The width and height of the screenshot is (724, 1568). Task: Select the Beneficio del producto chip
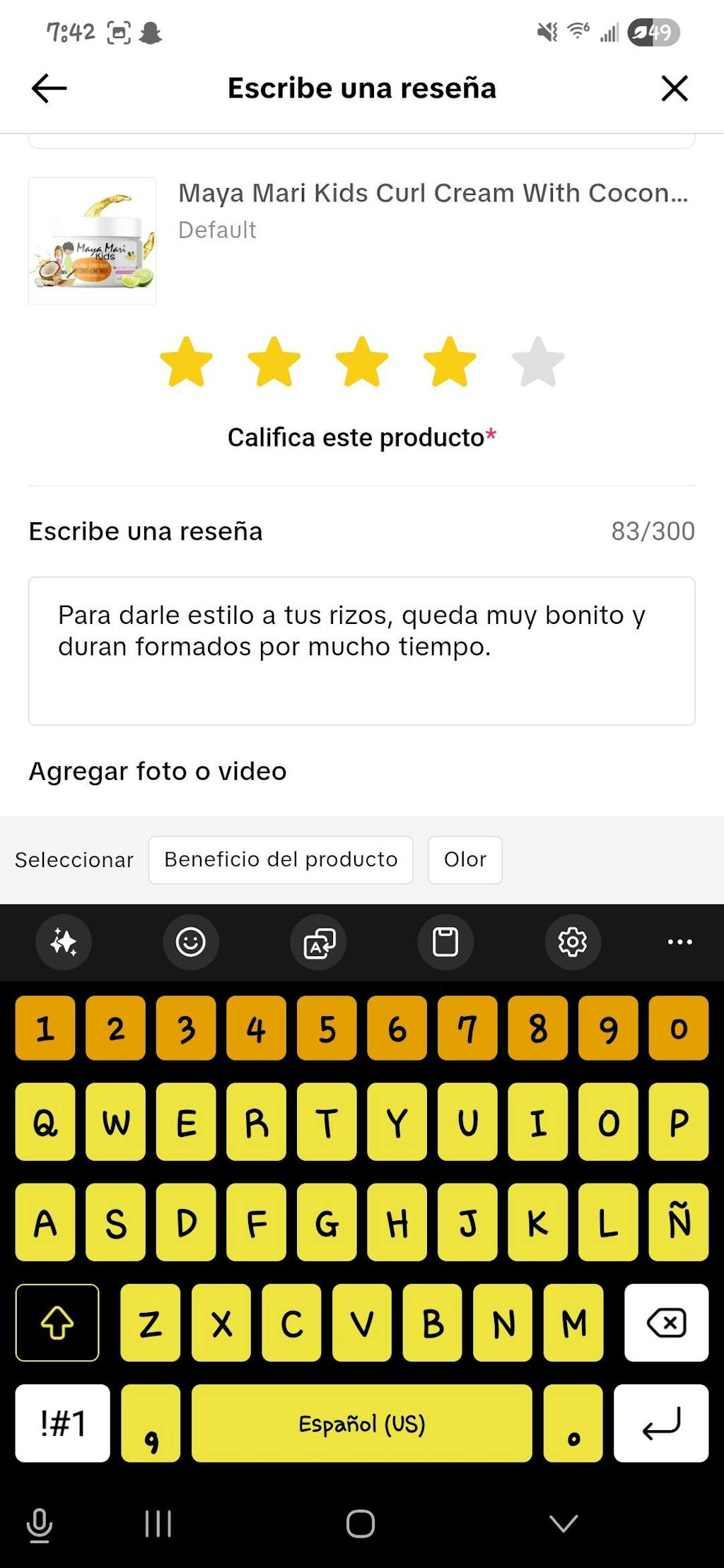click(281, 859)
